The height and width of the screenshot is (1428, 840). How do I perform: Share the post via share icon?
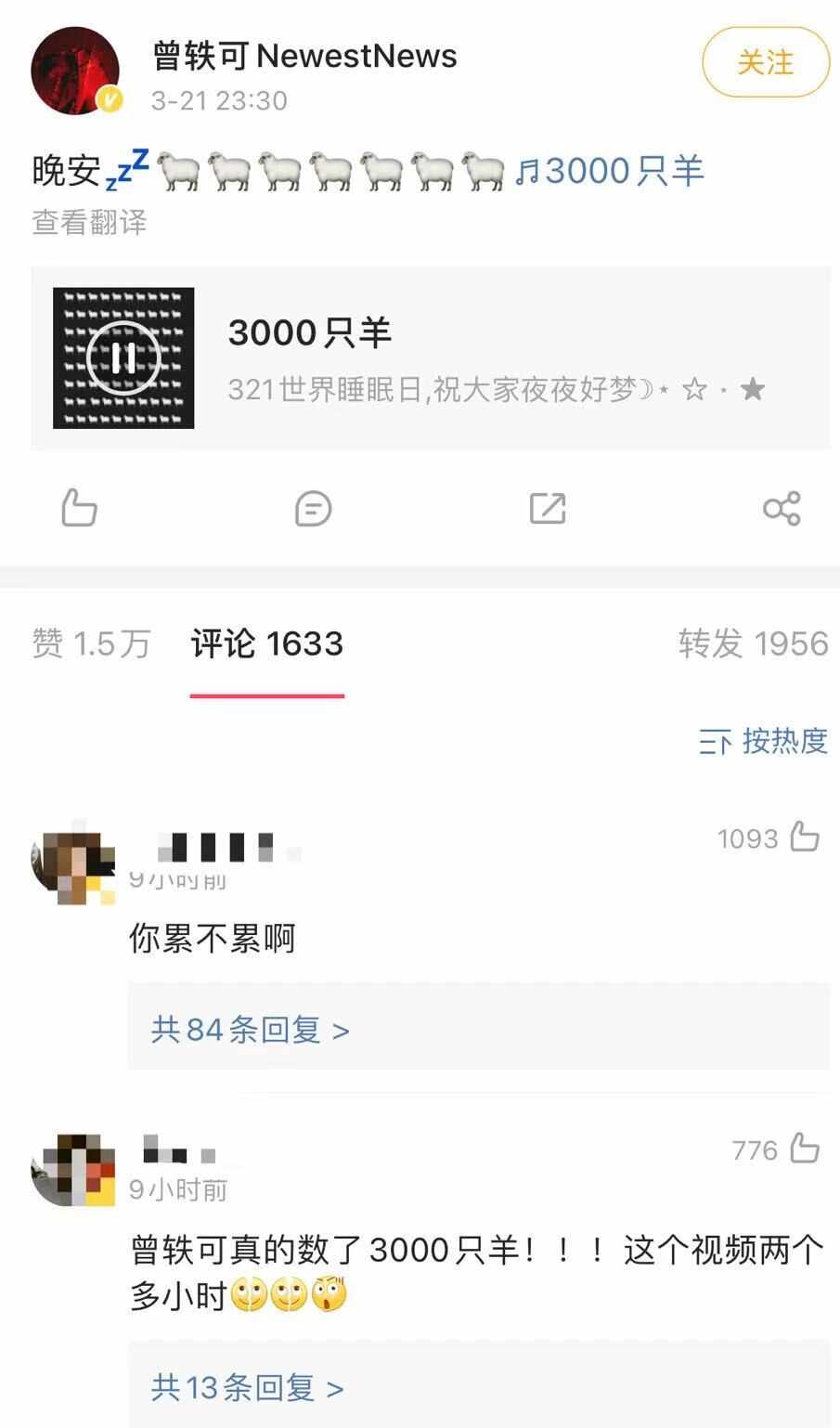[781, 508]
